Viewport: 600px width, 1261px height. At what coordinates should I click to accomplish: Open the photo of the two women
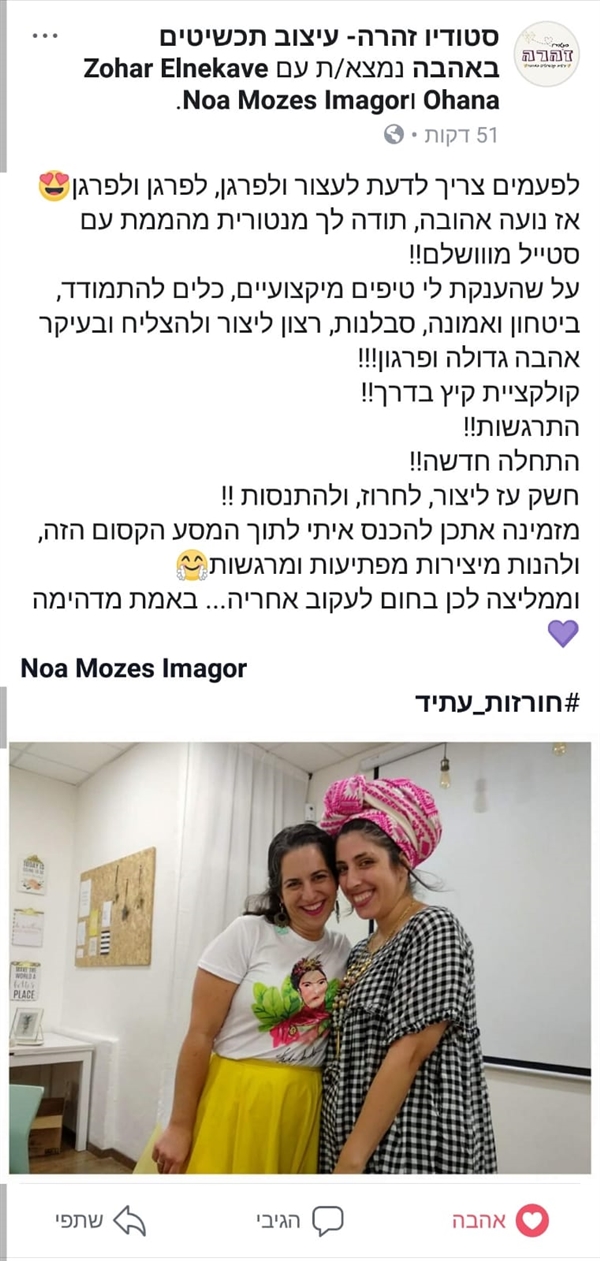pyautogui.click(x=300, y=956)
